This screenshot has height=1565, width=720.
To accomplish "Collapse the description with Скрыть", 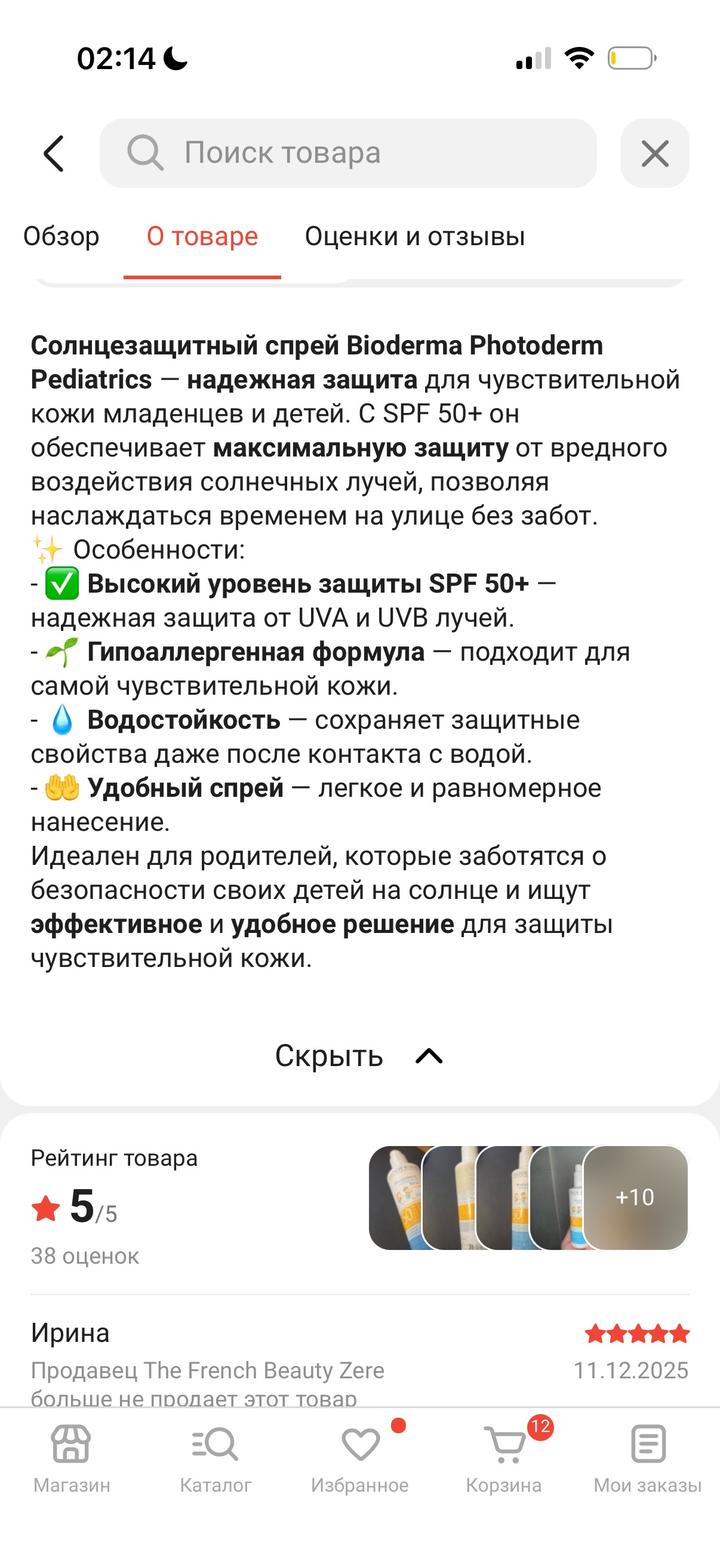I will click(358, 1056).
